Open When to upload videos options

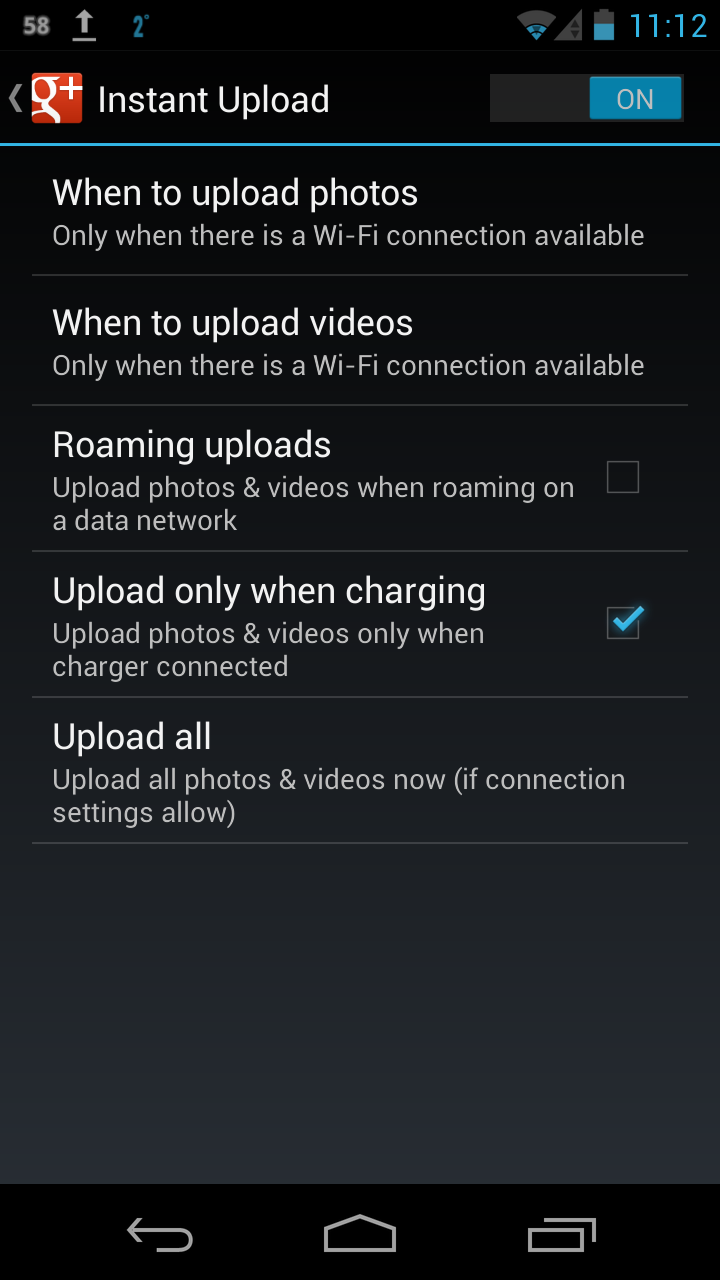point(300,340)
